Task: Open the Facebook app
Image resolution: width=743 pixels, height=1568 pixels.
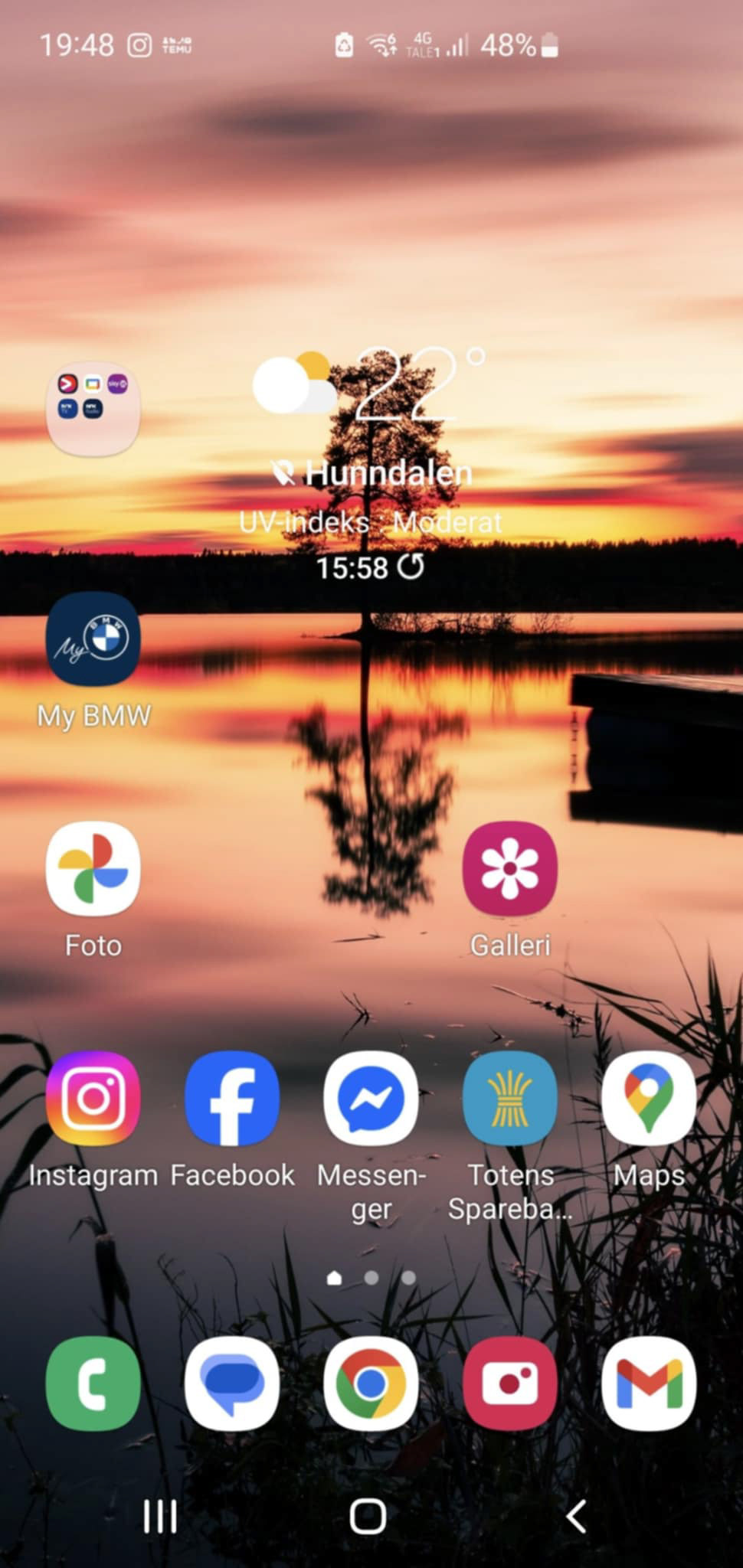Action: [232, 1098]
